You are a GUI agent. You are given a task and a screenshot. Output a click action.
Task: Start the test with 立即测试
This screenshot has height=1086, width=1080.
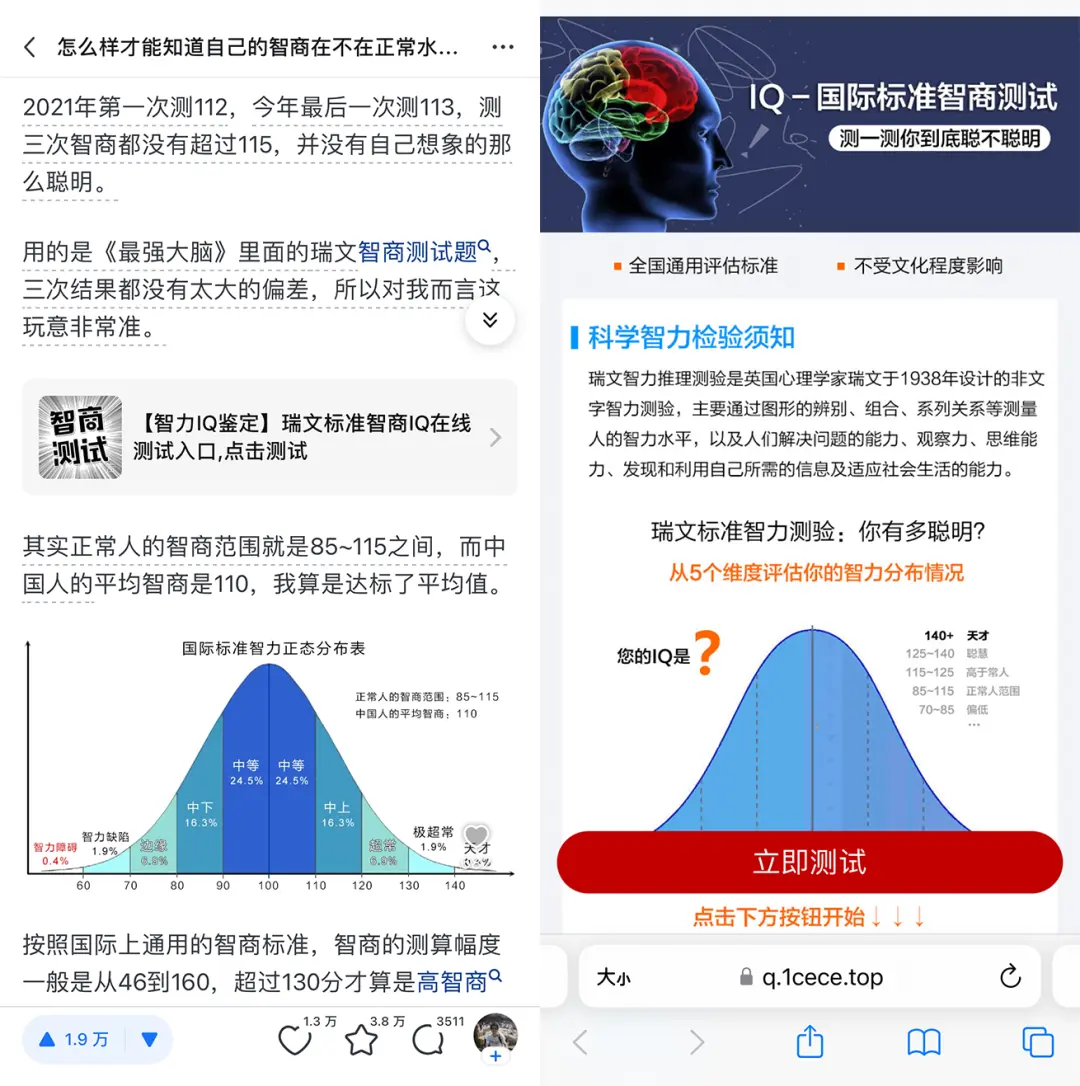point(809,862)
